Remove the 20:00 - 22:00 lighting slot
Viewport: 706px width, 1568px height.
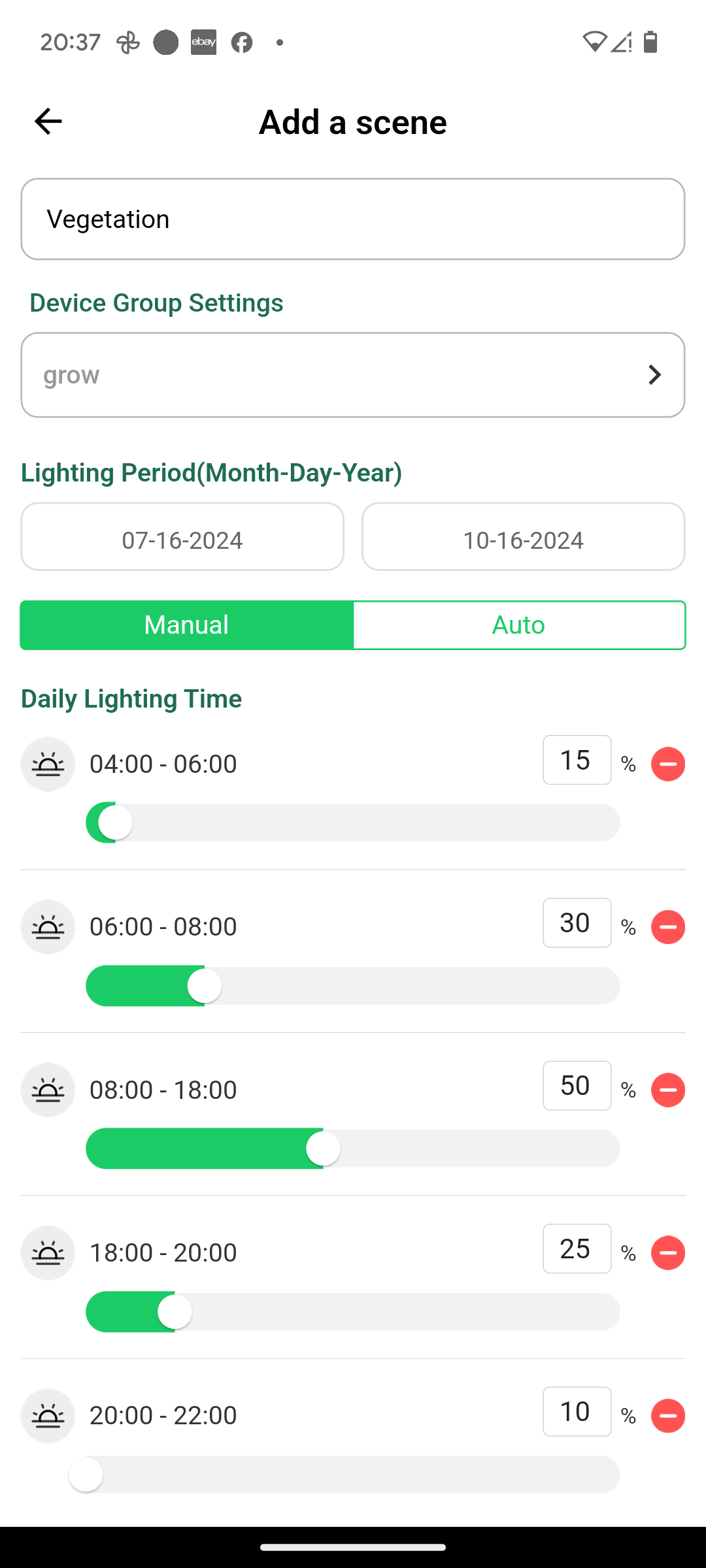[x=668, y=1416]
